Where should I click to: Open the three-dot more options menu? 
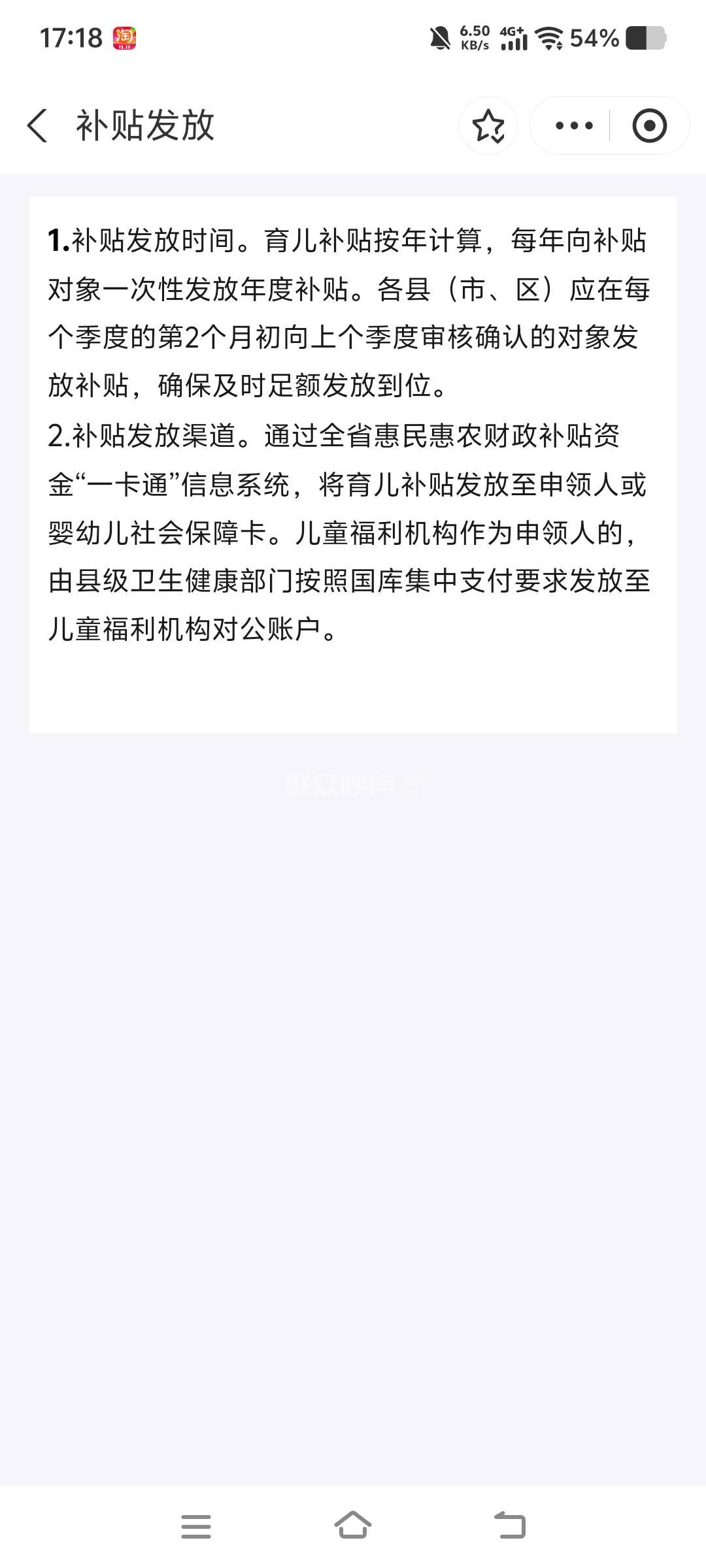[573, 125]
